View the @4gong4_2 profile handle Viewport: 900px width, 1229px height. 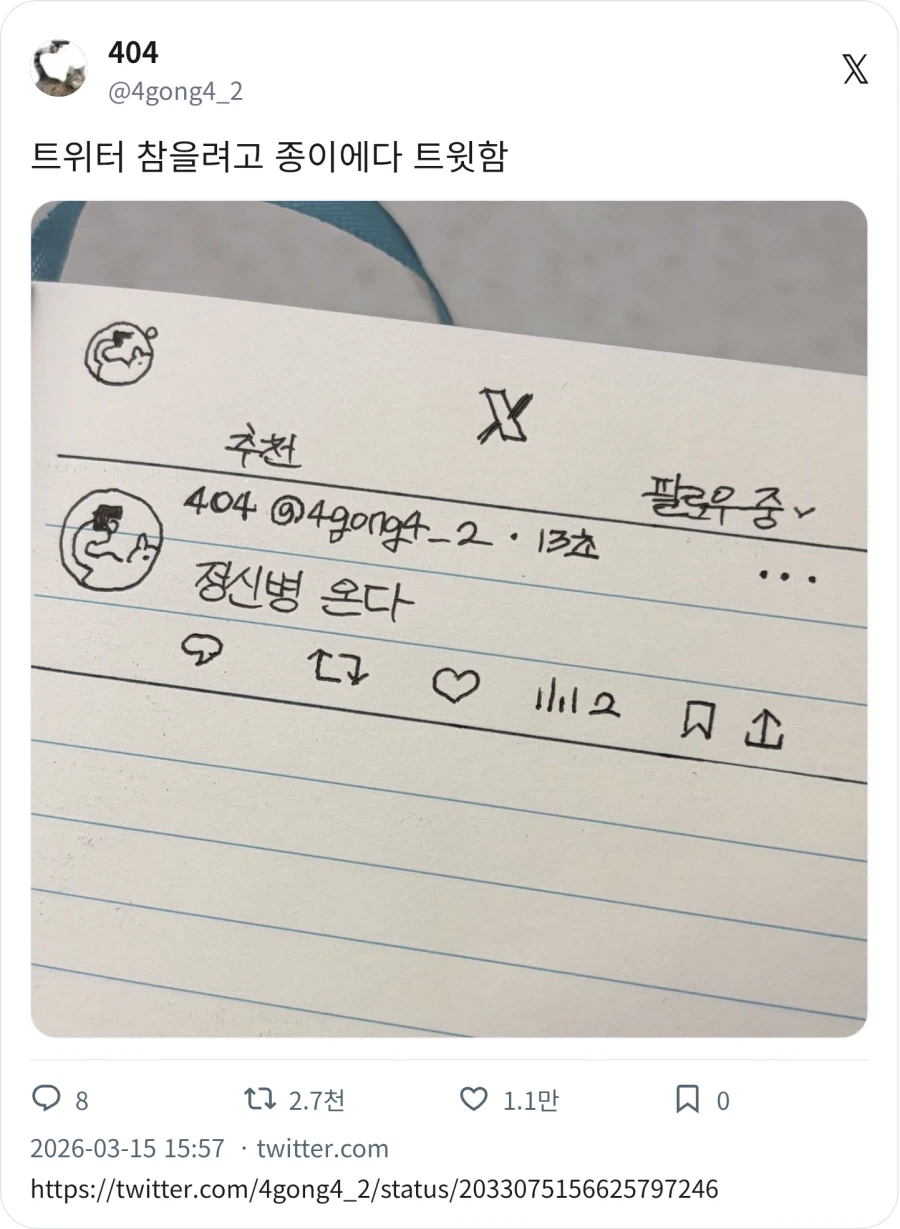(x=175, y=93)
